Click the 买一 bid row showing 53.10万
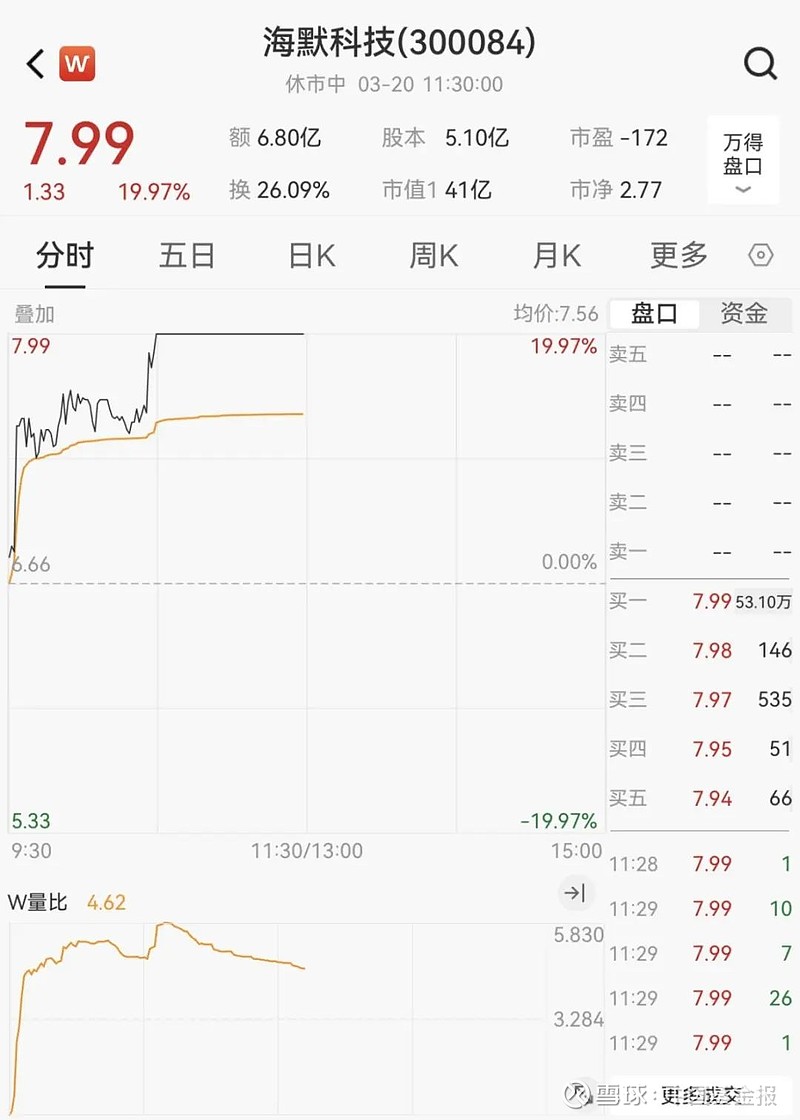The image size is (800, 1120). point(700,601)
